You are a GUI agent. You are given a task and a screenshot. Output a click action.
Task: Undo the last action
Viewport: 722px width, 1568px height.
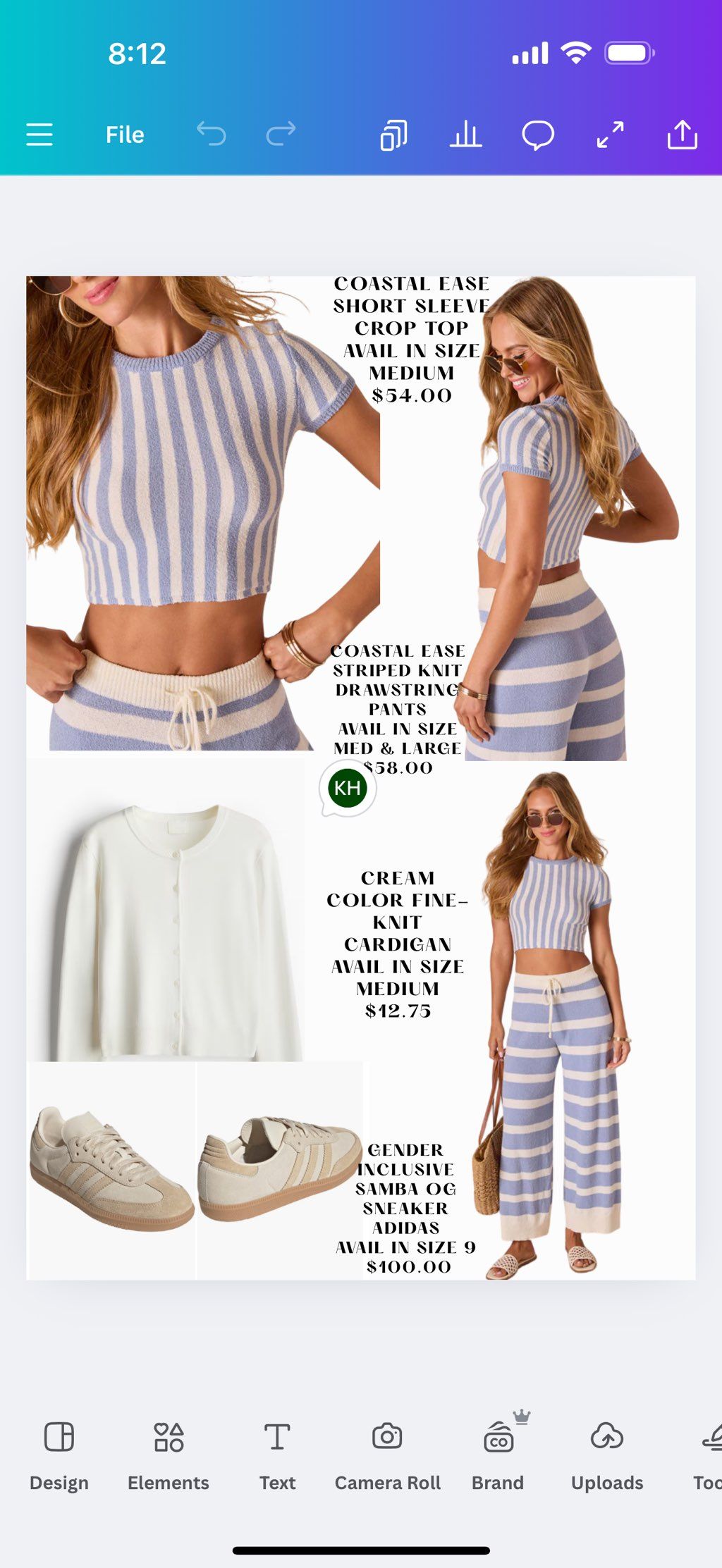click(x=211, y=133)
